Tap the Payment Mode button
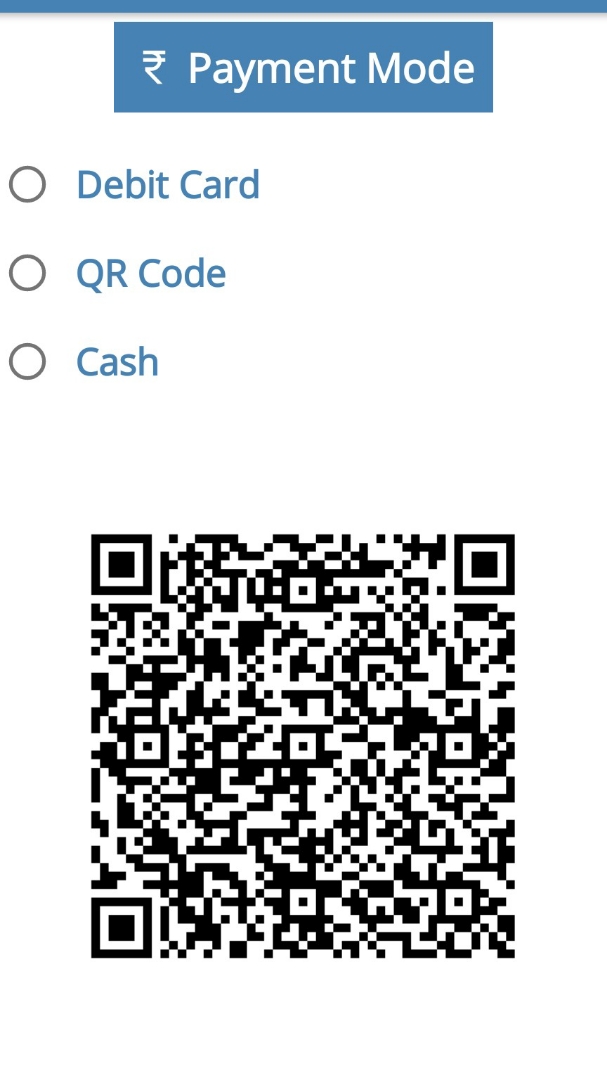The image size is (607, 1080). tap(303, 68)
